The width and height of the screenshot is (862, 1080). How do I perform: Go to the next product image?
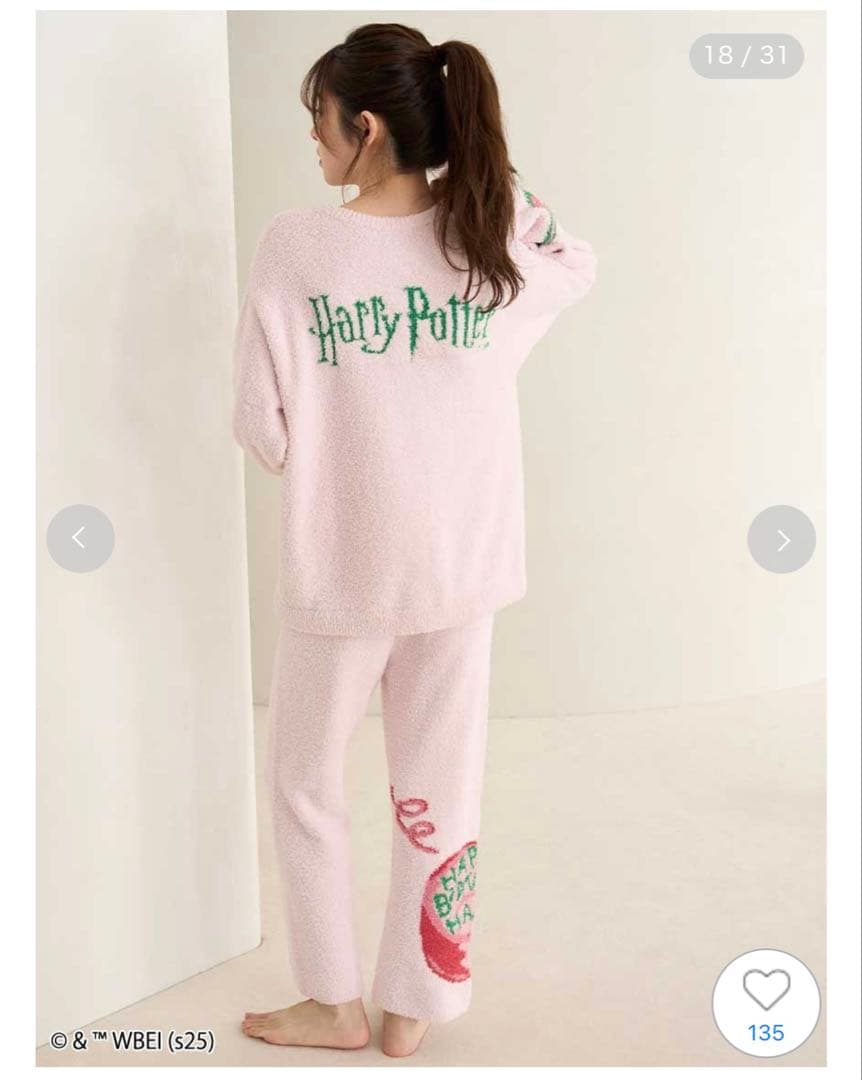(781, 539)
